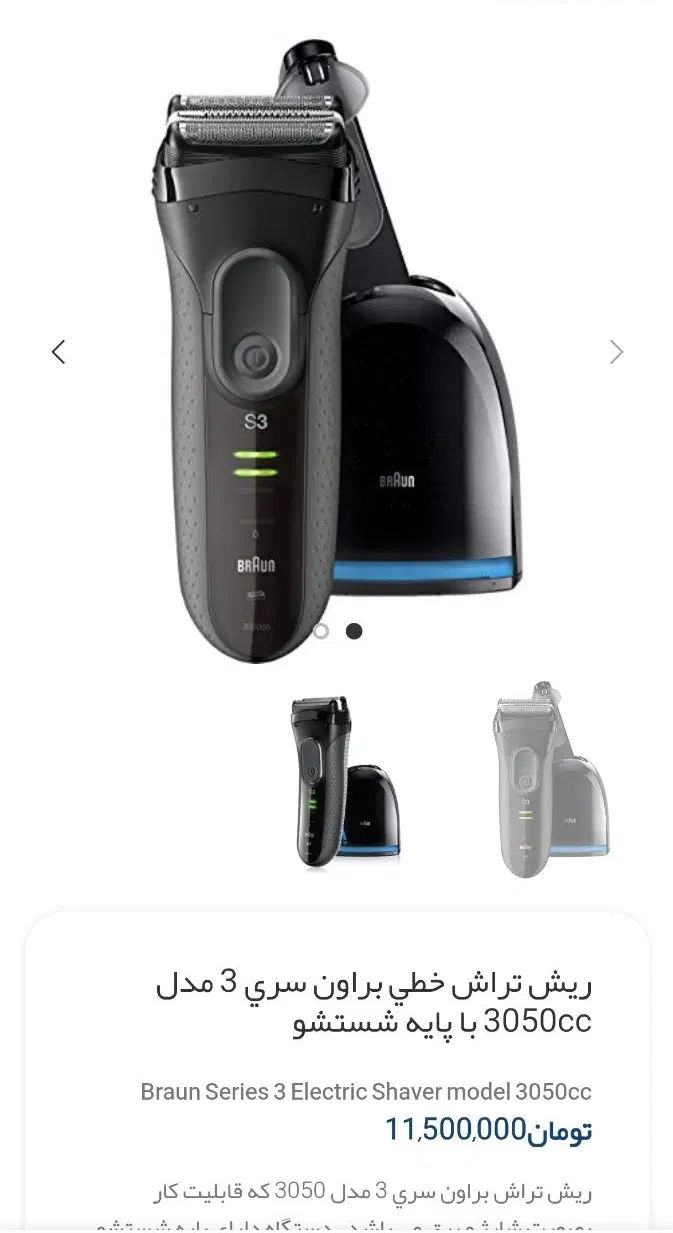Open the faded gray shaver thumbnail
Screen dimensions: 673x1233
551,783
